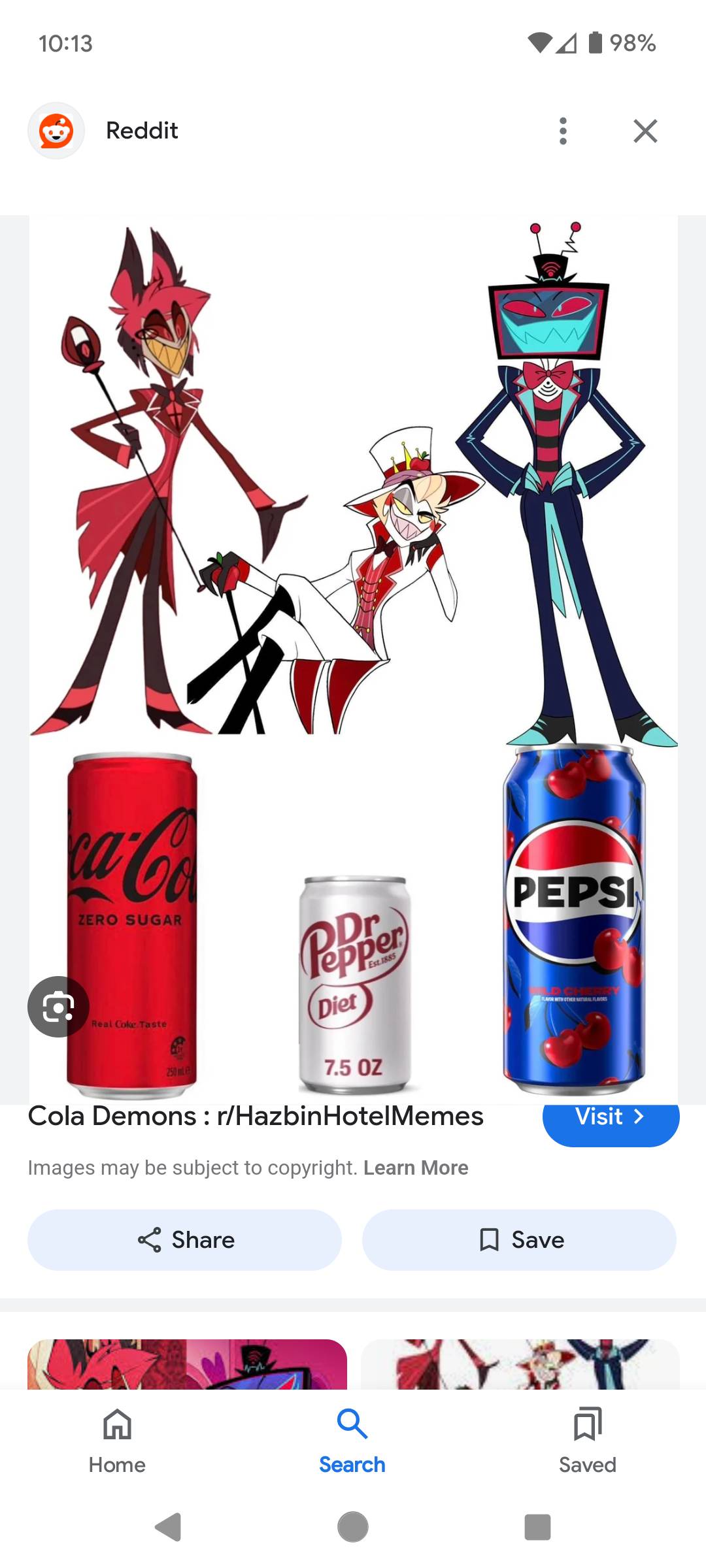The height and width of the screenshot is (1568, 706).
Task: Search this image with Google Lens
Action: pos(58,1007)
